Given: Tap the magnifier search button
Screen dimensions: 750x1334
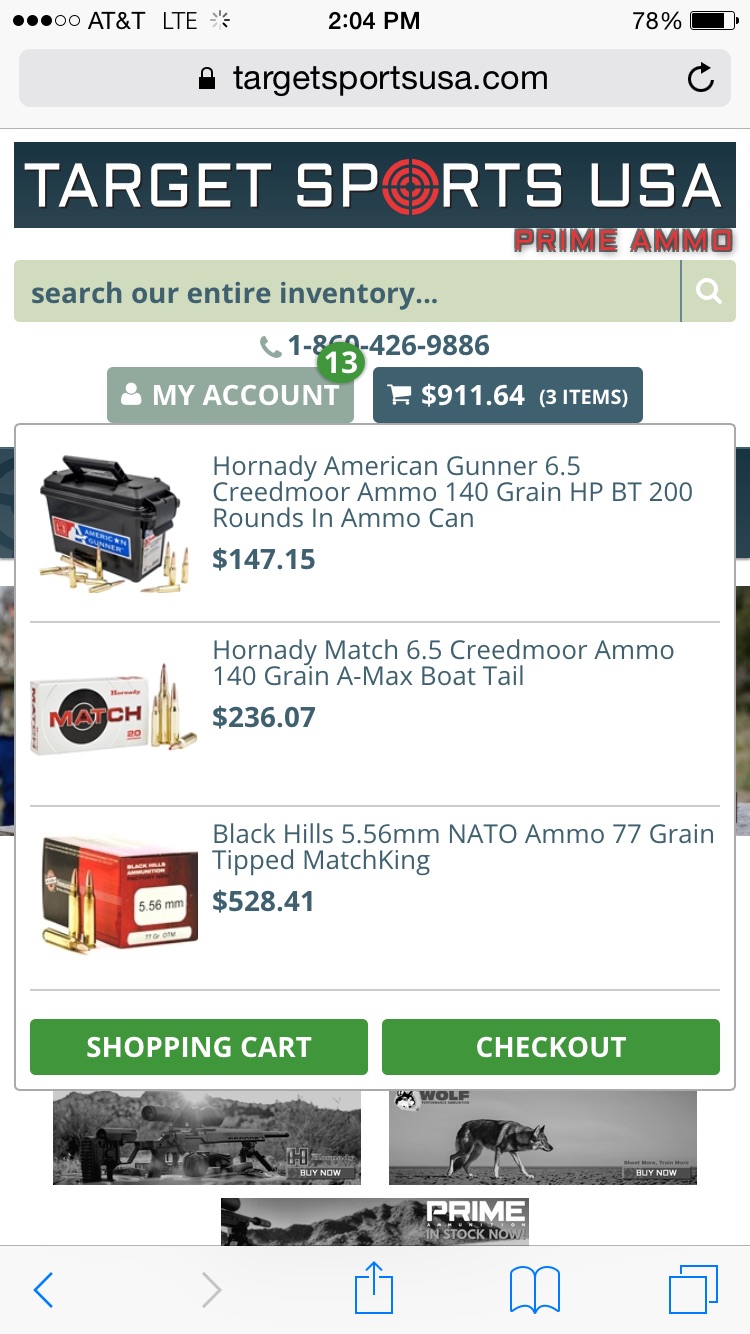Looking at the screenshot, I should pos(709,292).
